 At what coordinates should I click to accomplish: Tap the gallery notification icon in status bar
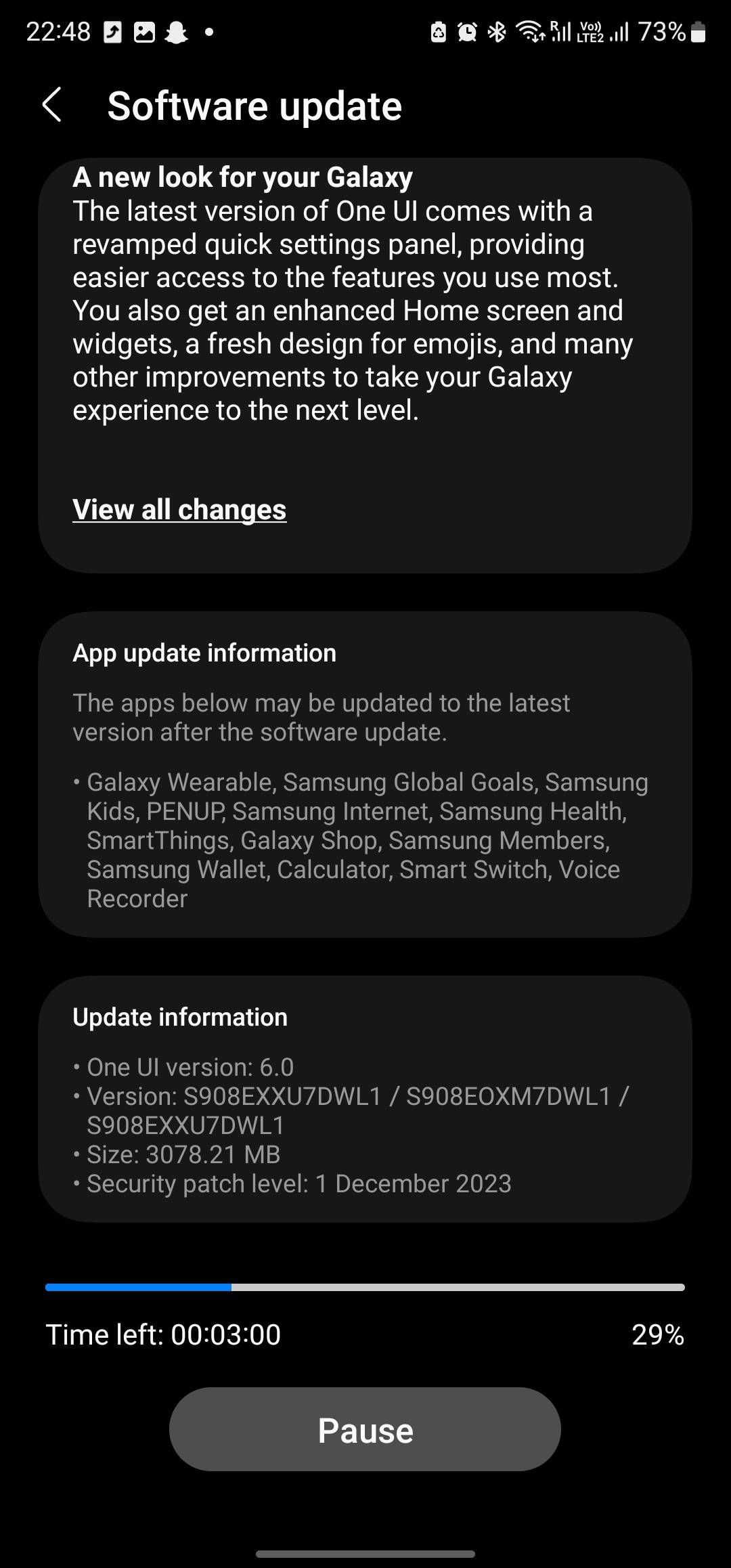coord(145,32)
